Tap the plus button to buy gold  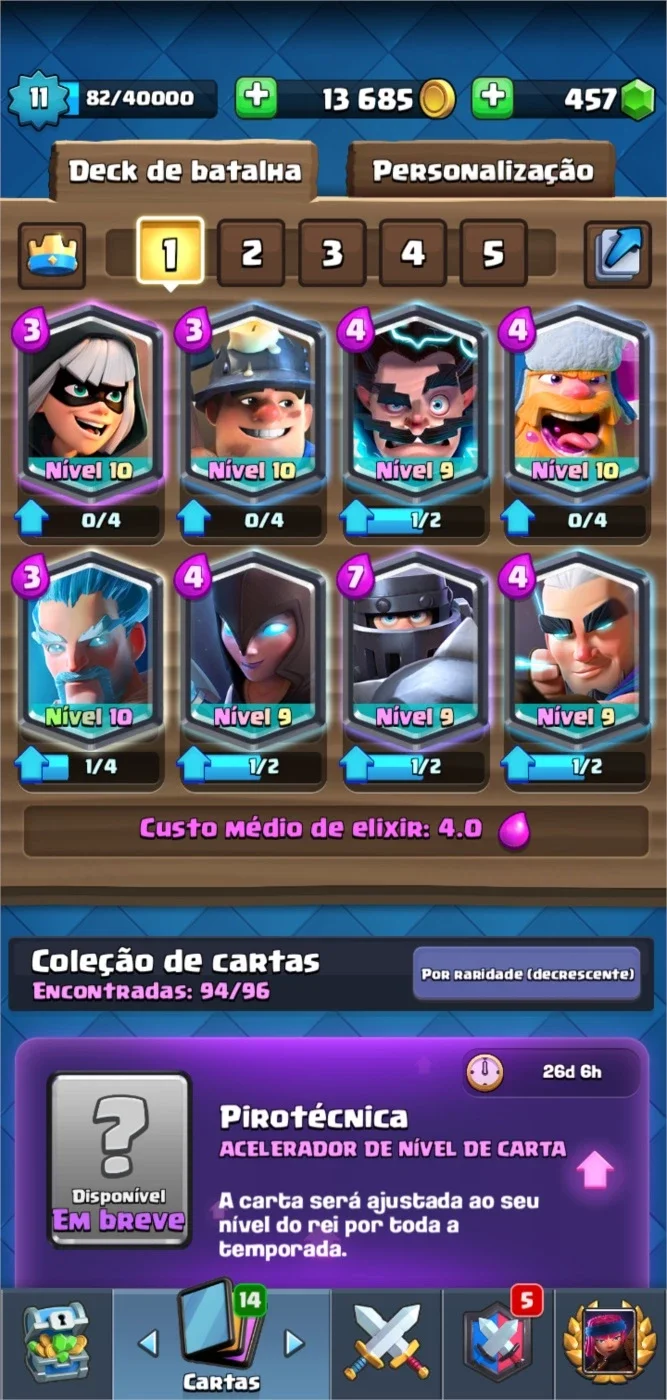(257, 98)
